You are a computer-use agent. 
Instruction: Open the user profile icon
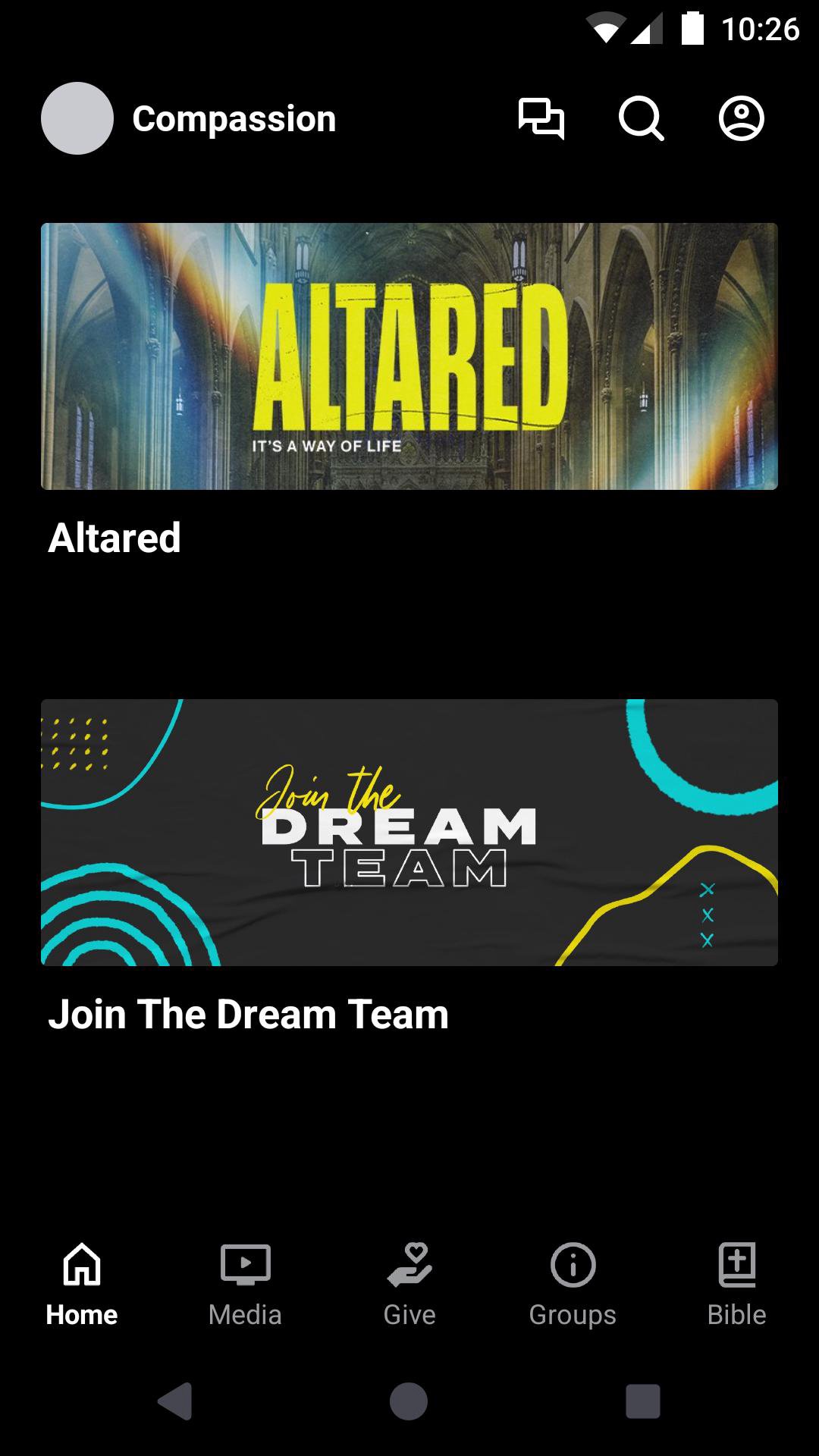point(741,119)
